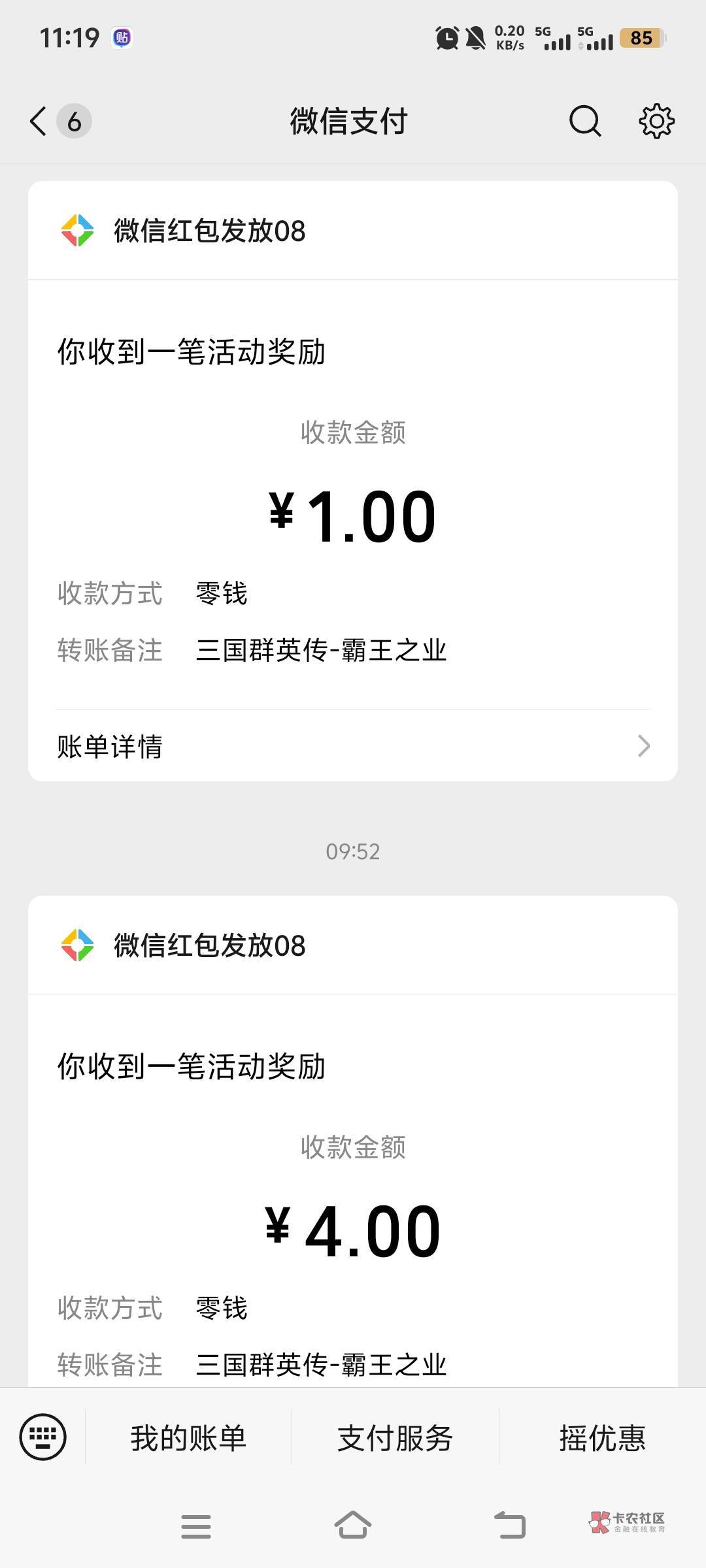Tap the 摇优惠 button

point(601,1438)
